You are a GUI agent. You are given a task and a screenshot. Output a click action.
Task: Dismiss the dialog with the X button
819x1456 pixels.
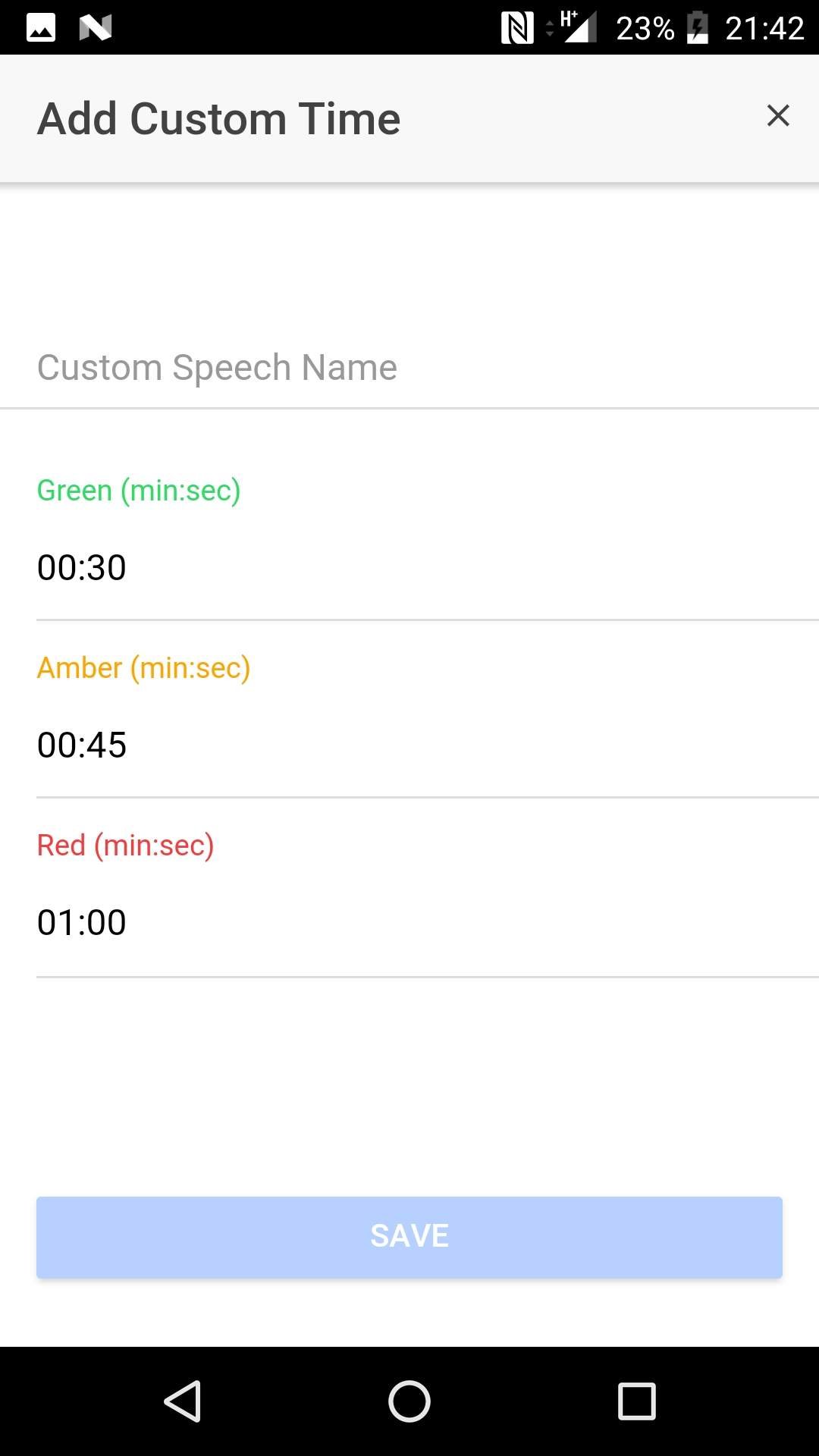pyautogui.click(x=778, y=117)
